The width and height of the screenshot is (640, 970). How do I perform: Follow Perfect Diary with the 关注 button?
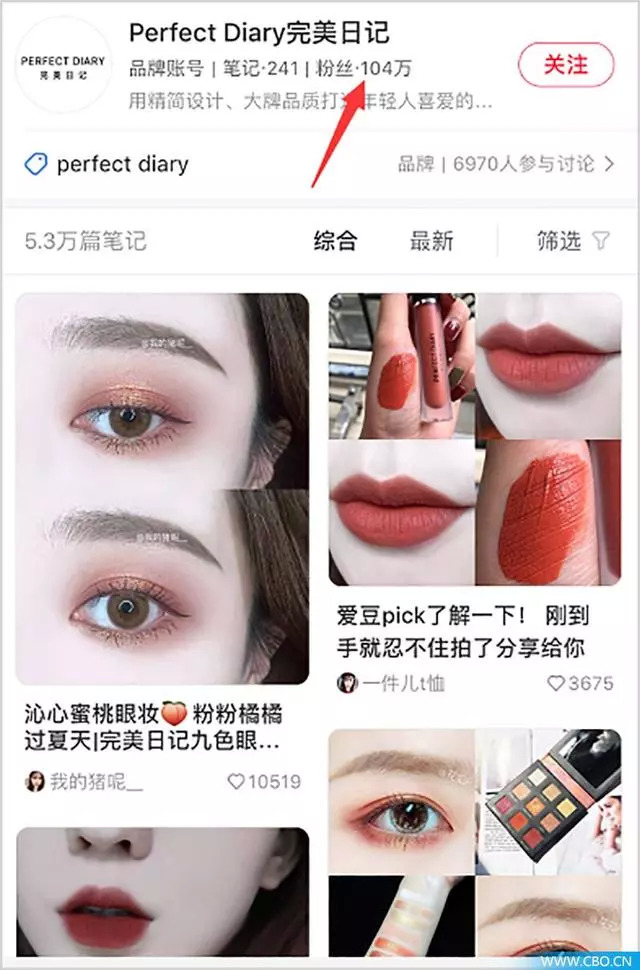tap(565, 65)
